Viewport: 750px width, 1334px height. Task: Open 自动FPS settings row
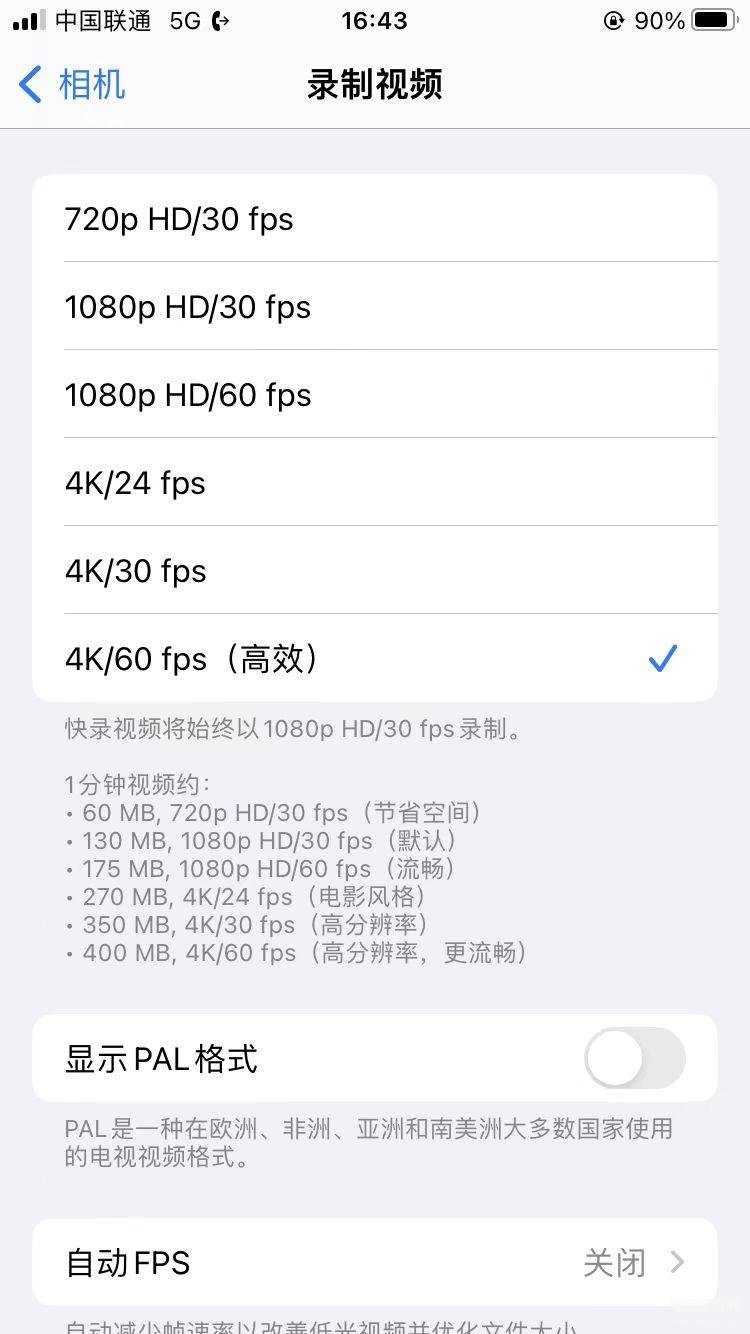(375, 1262)
